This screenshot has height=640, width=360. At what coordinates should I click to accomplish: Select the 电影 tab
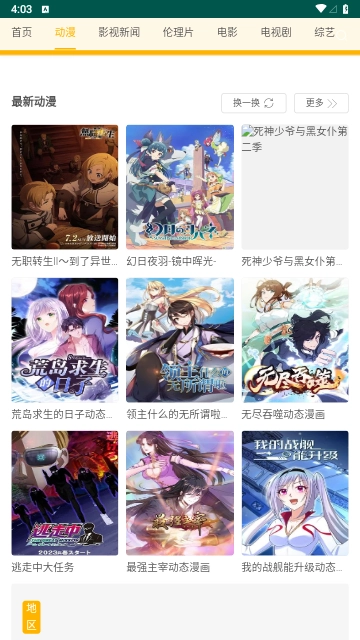click(227, 33)
